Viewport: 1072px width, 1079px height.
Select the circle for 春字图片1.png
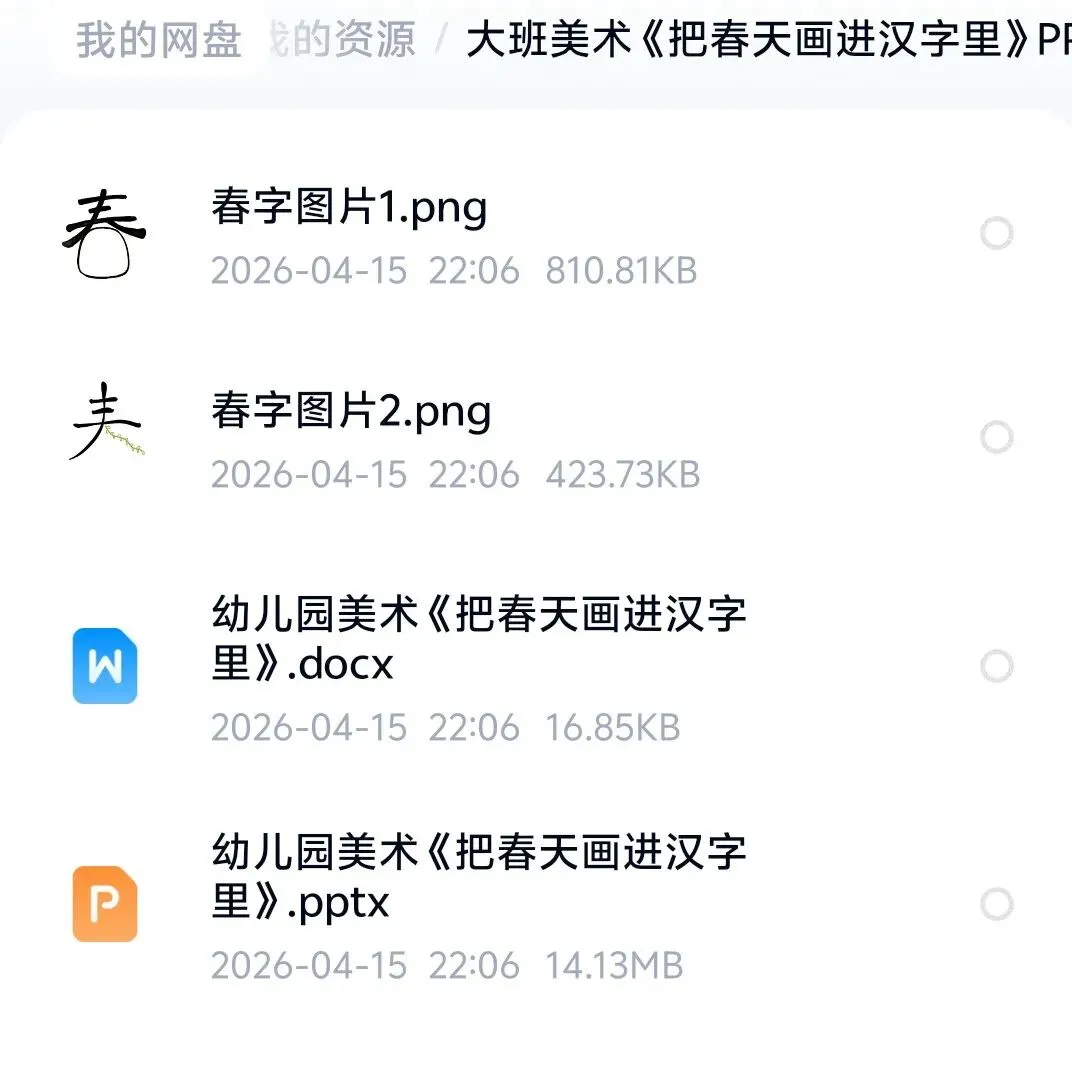pyautogui.click(x=996, y=233)
